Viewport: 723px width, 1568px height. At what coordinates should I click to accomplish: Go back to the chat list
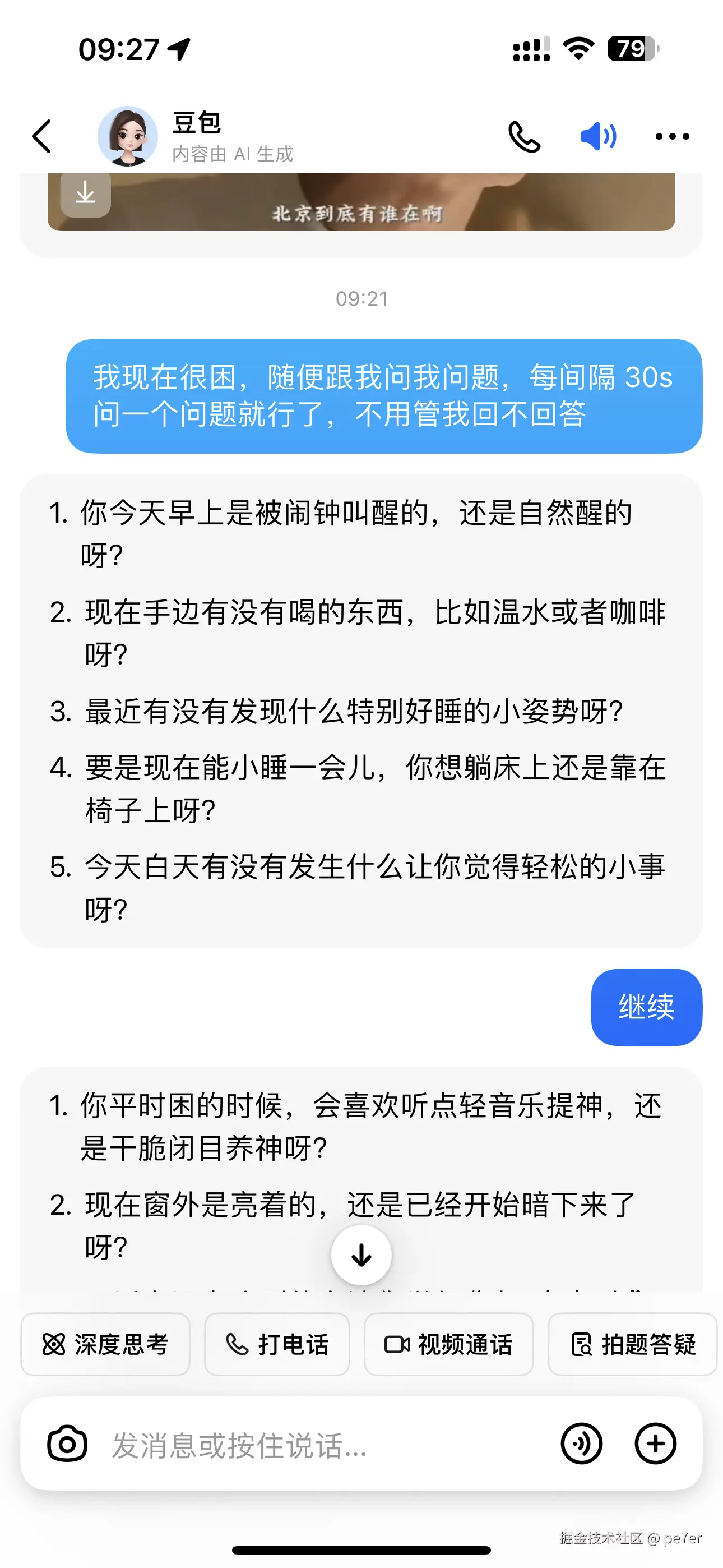[x=41, y=135]
